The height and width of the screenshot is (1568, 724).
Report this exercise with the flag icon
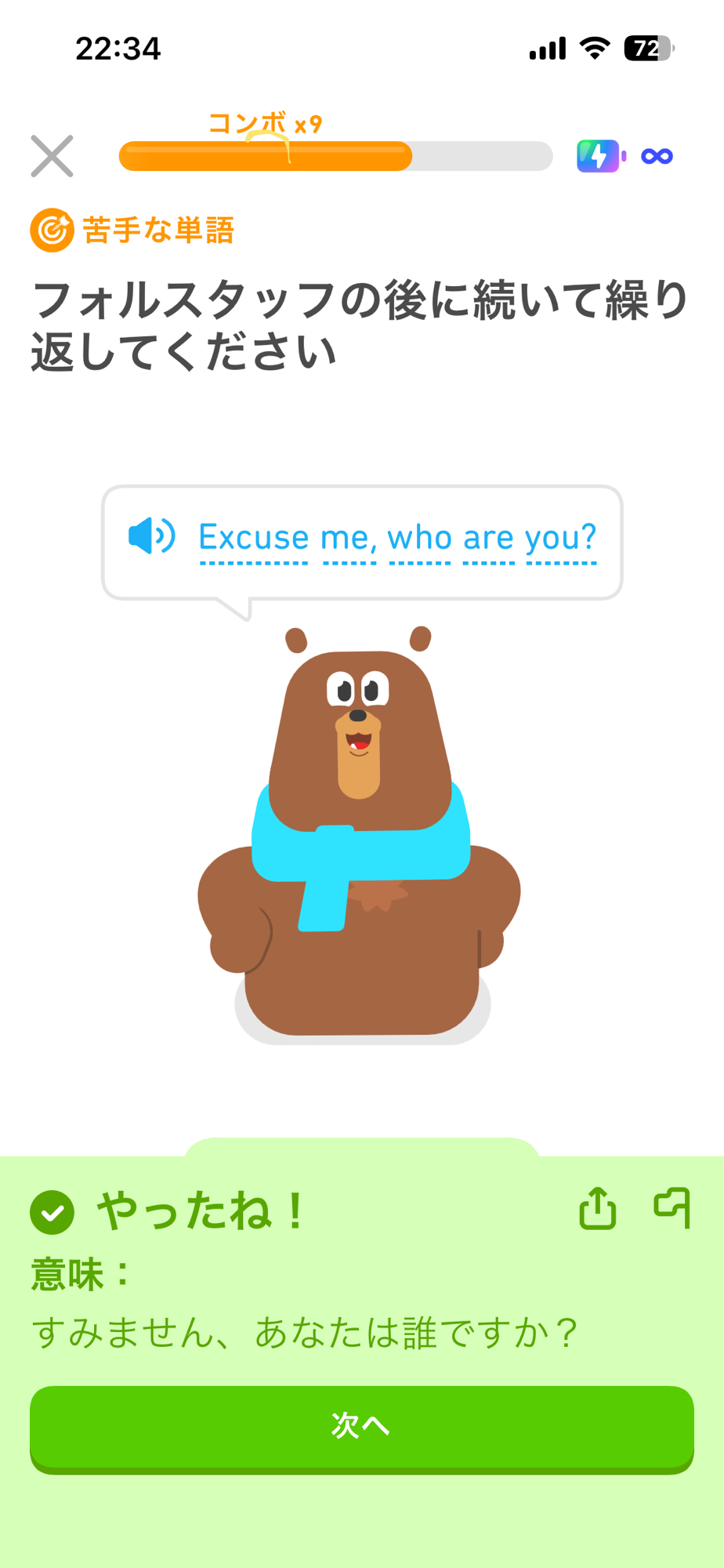[x=672, y=1207]
